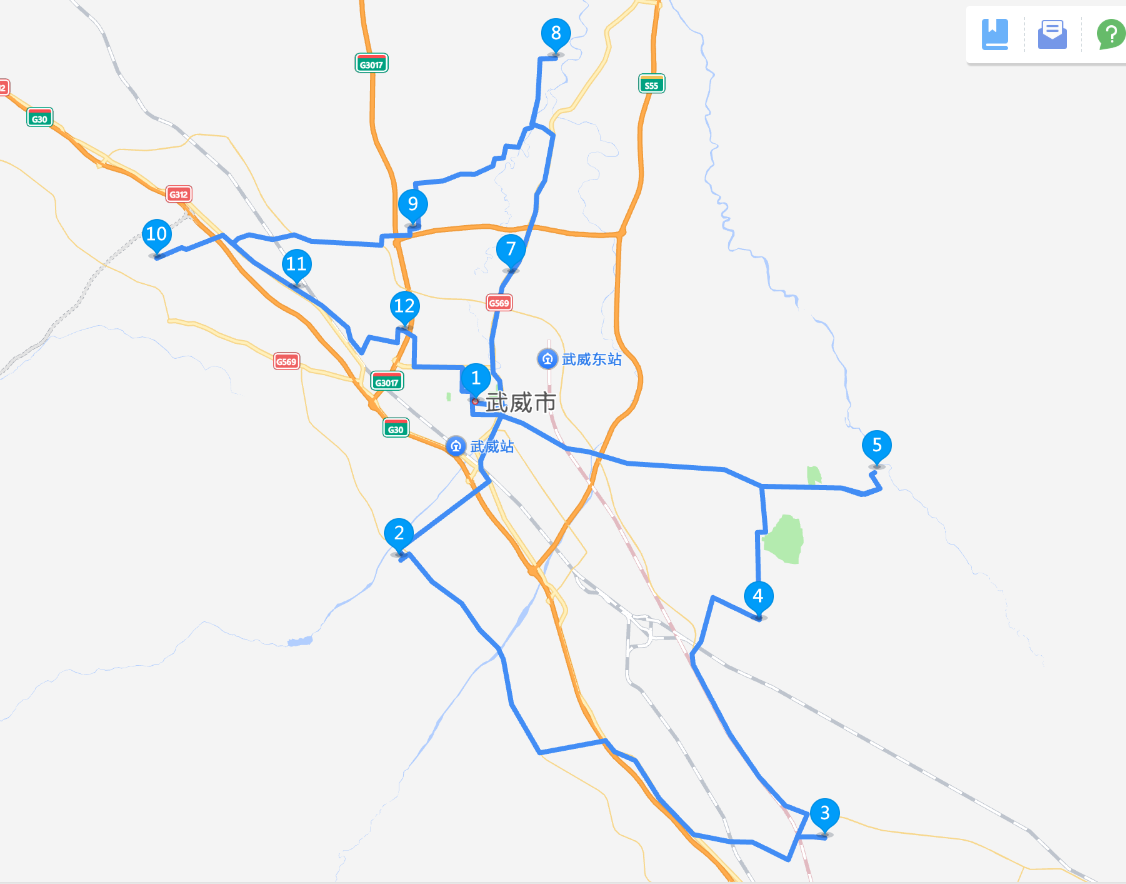This screenshot has width=1126, height=884.
Task: Tap route stop marker 5
Action: coord(877,445)
